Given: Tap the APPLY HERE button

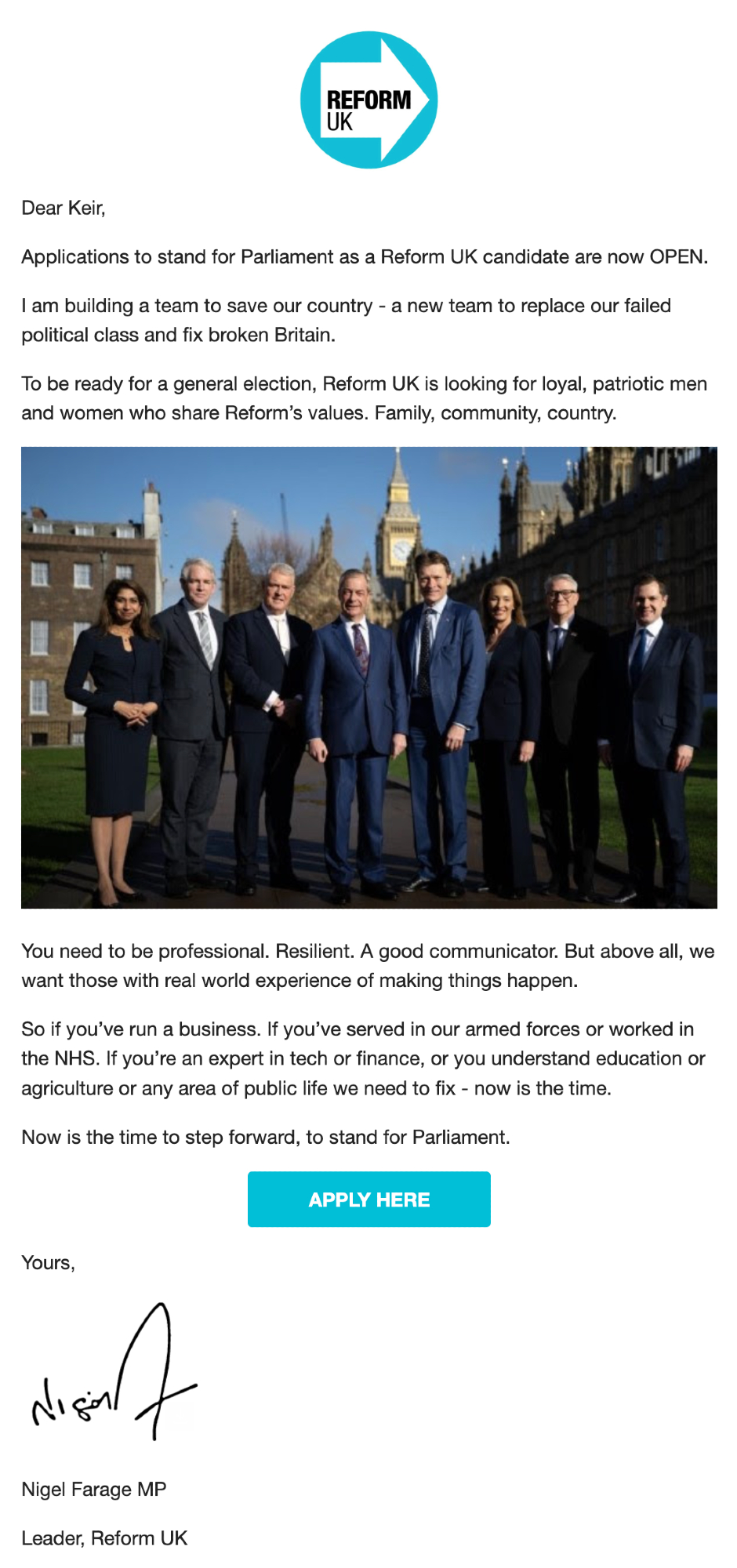Looking at the screenshot, I should coord(368,1199).
